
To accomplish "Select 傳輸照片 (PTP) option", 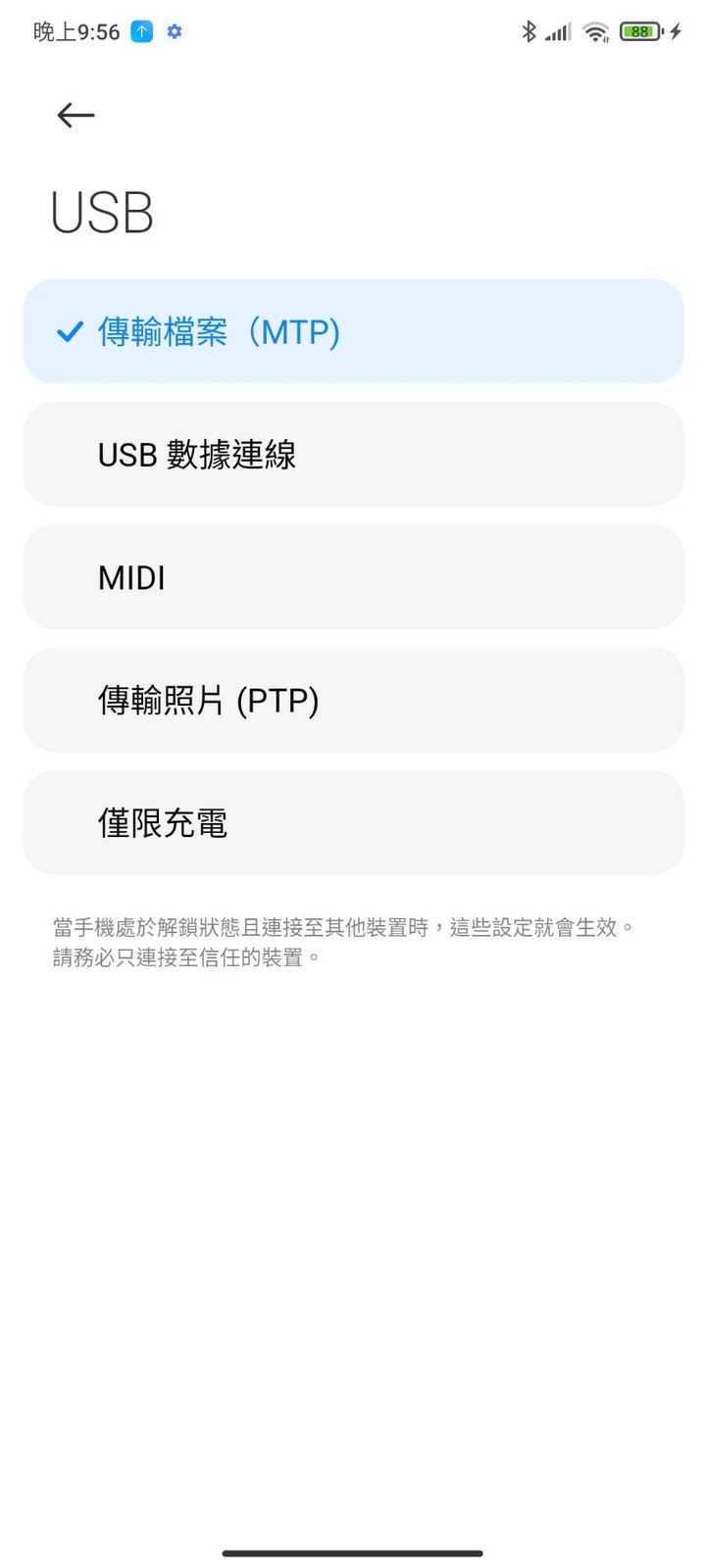I will 353,700.
